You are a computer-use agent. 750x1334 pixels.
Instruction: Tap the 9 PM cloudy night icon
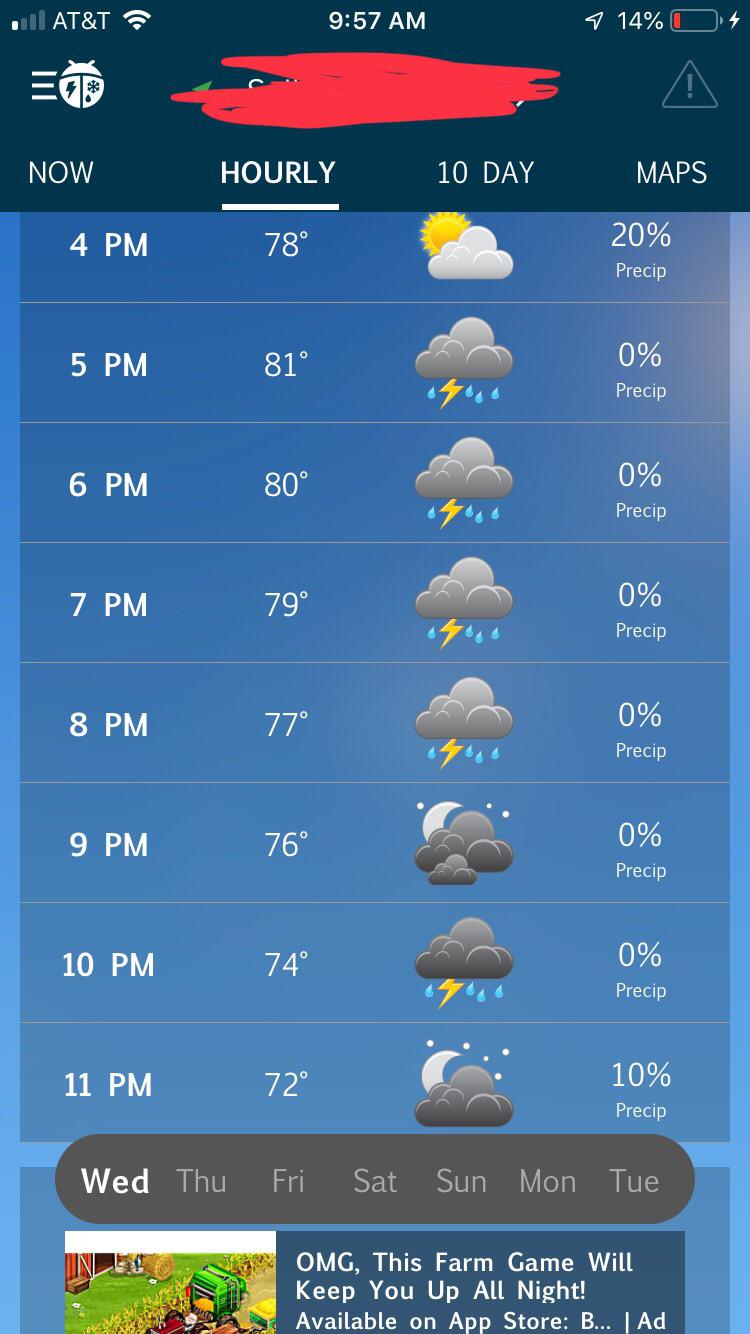(463, 843)
